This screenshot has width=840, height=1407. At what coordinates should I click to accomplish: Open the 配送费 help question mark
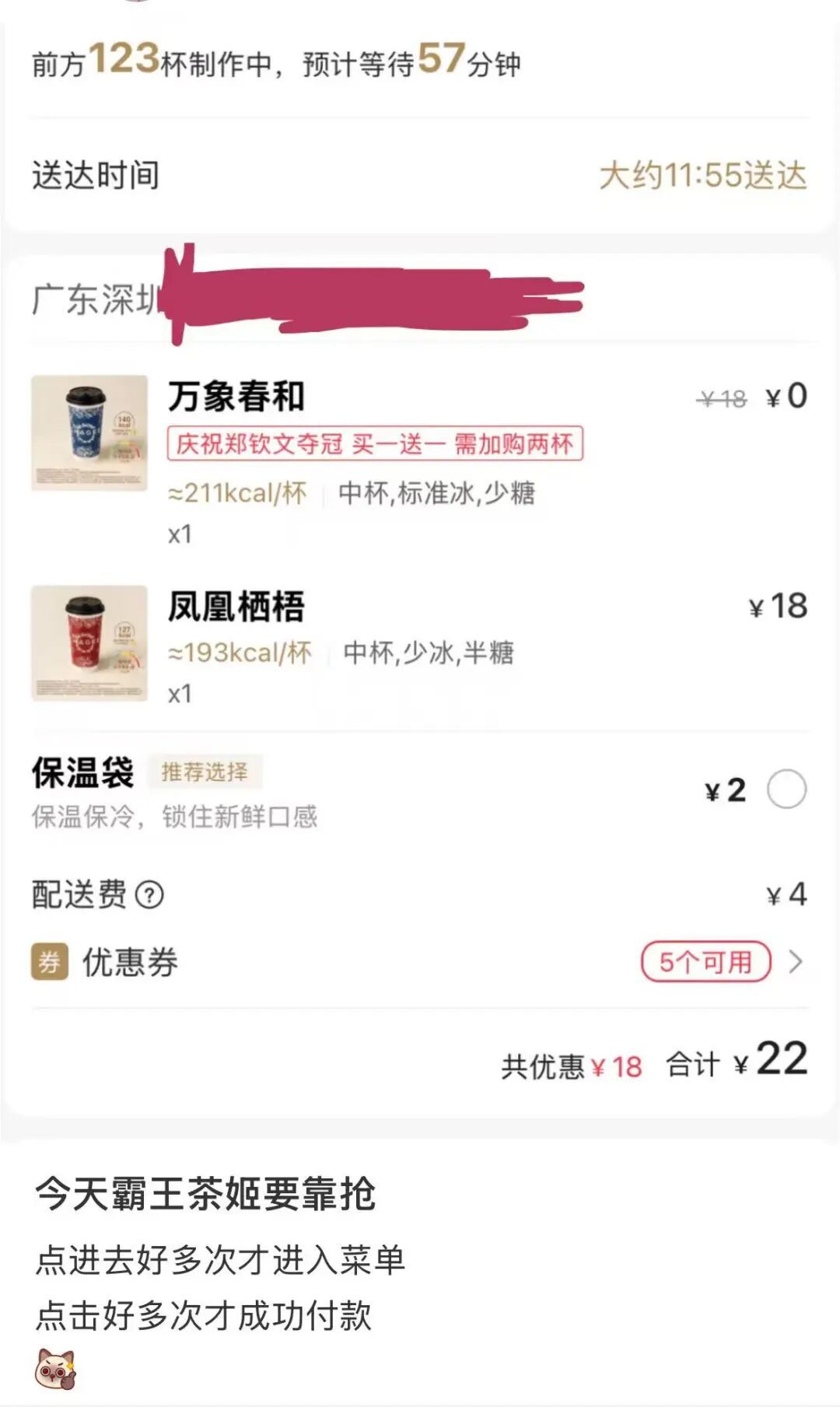tap(149, 894)
